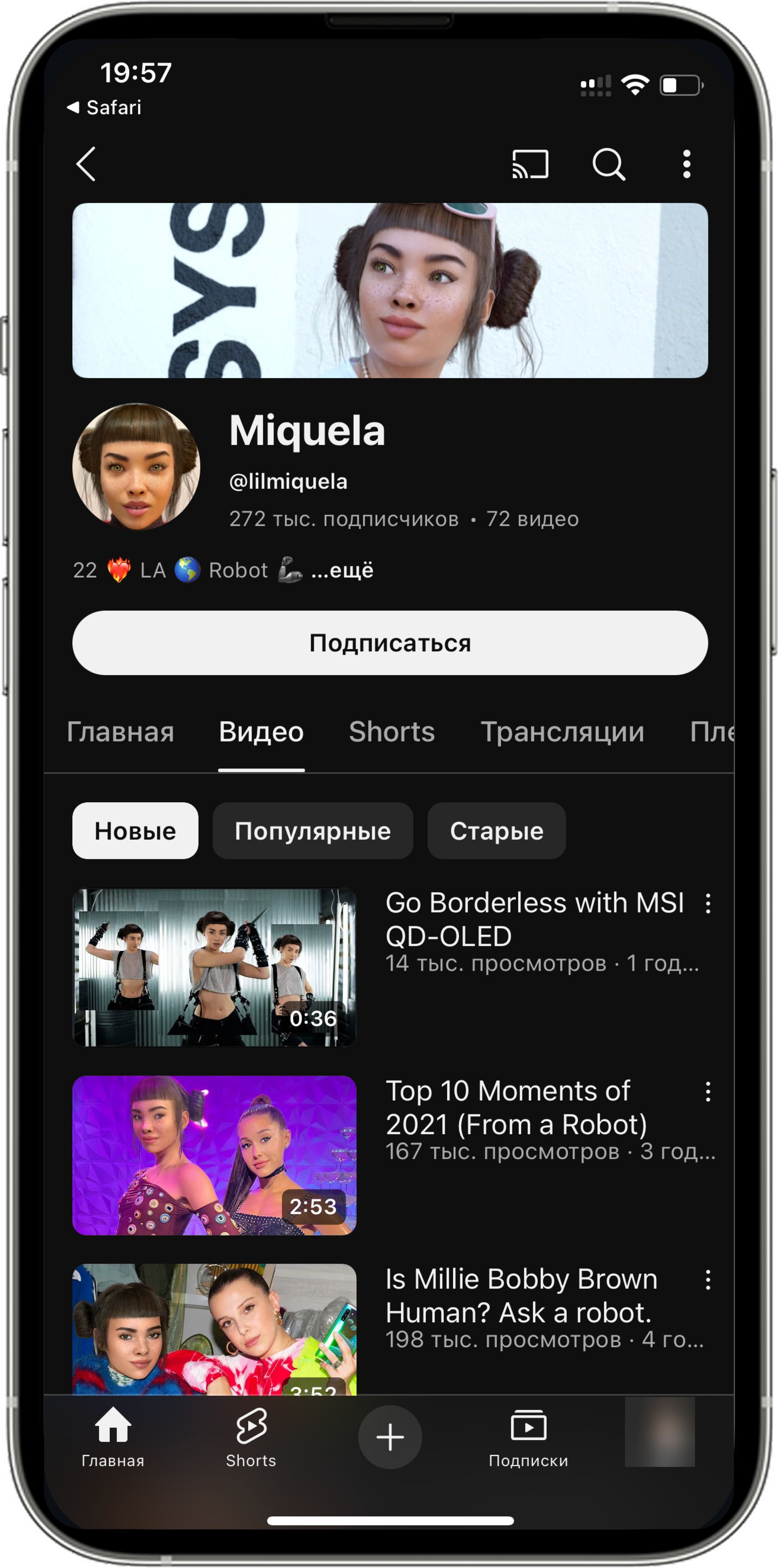Switch to the channel Shorts tab
778x1568 pixels.
pos(392,732)
